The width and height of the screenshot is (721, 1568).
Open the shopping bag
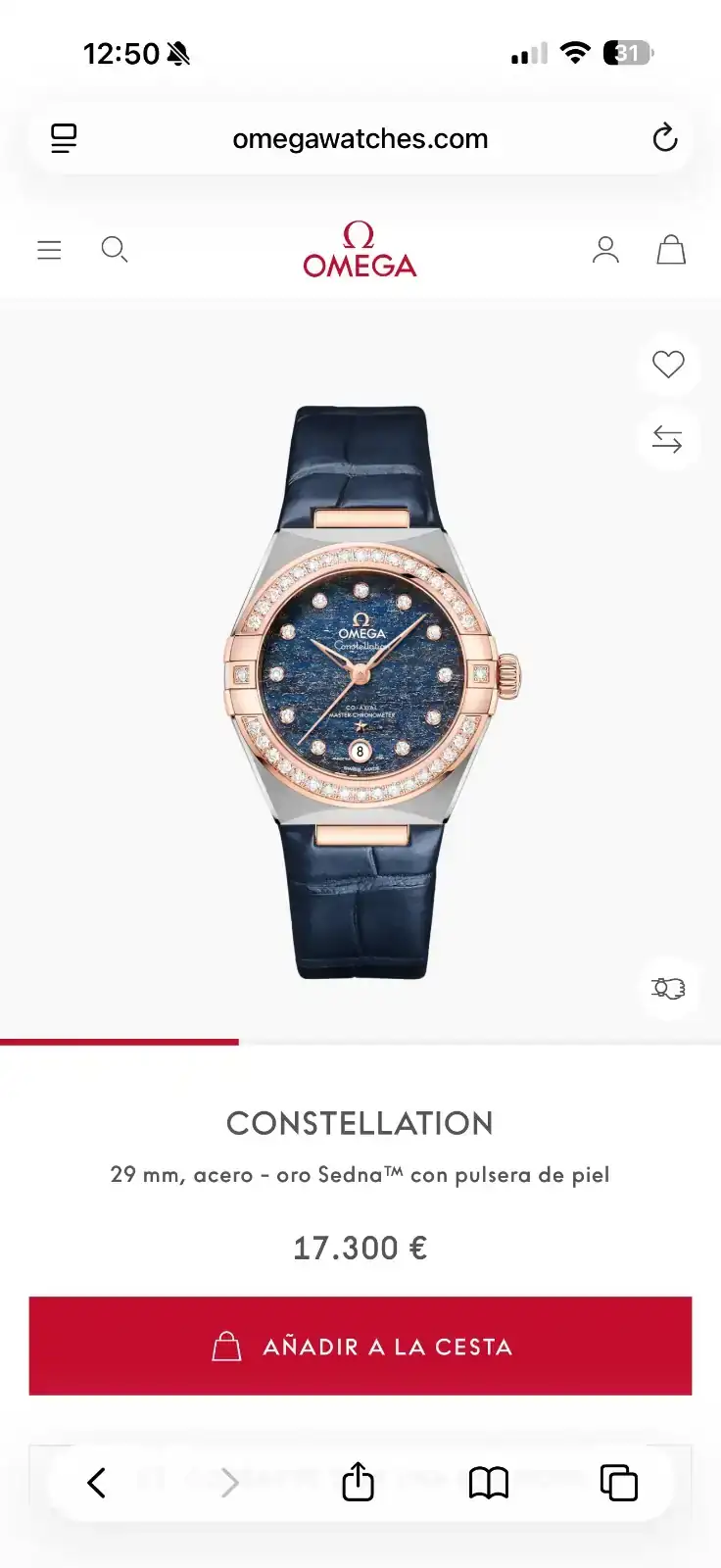[x=671, y=250]
